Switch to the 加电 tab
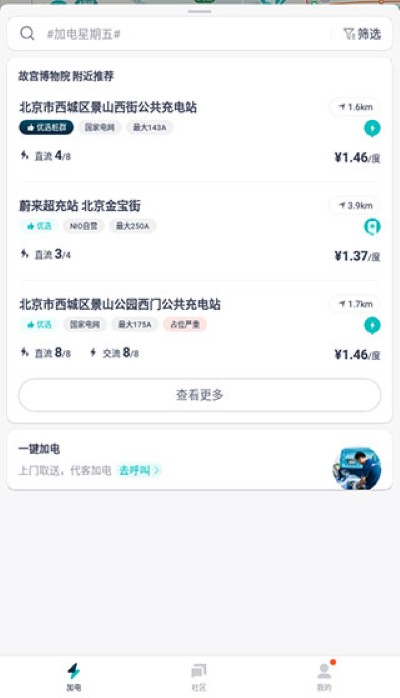This screenshot has height=698, width=400. click(73, 677)
